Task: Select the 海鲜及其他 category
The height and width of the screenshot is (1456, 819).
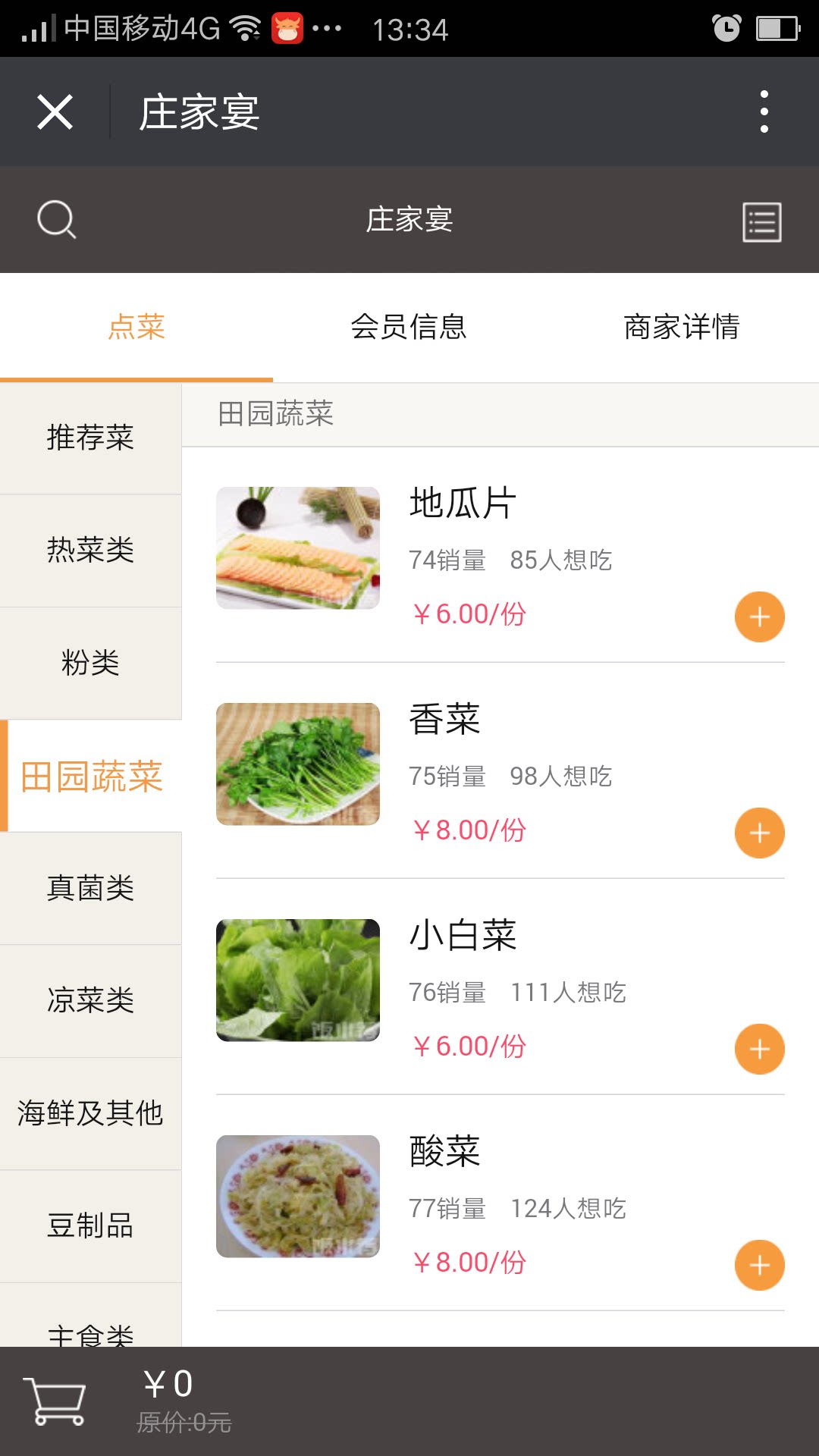Action: (90, 1113)
